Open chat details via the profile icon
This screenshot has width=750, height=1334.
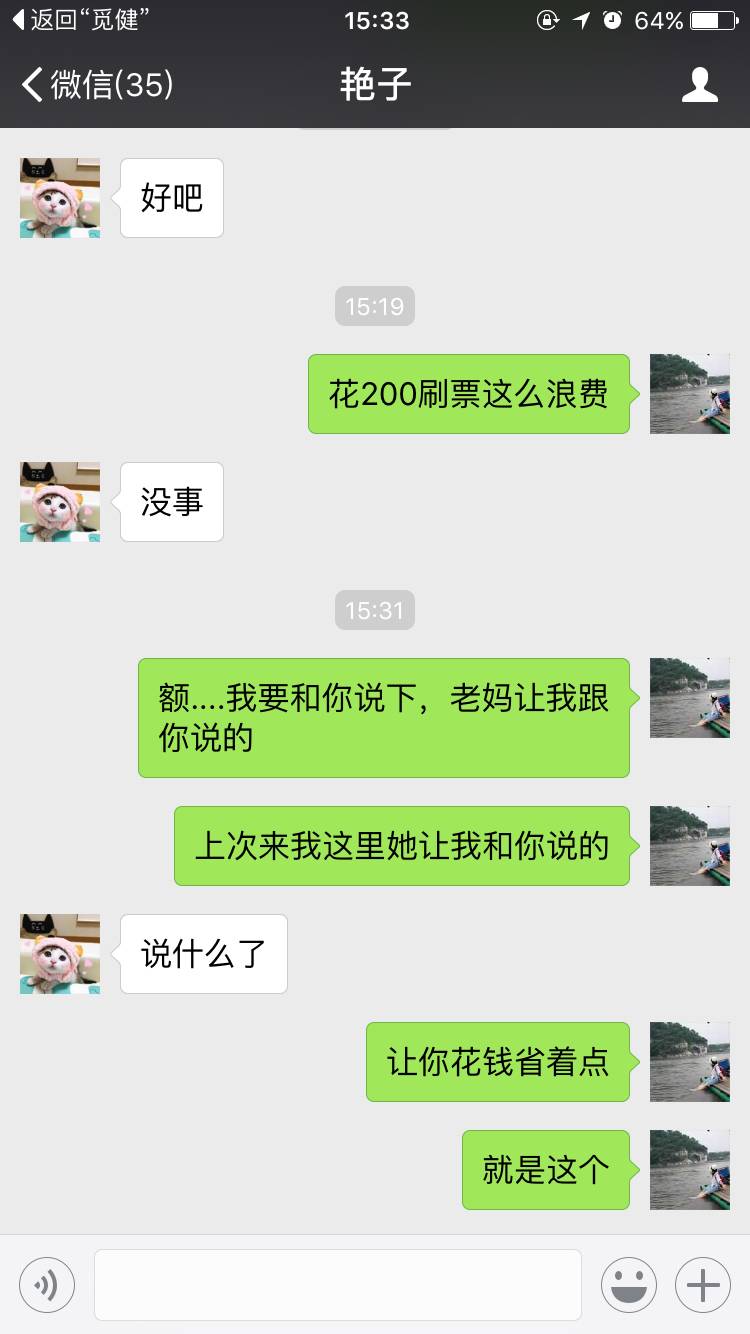pyautogui.click(x=699, y=85)
